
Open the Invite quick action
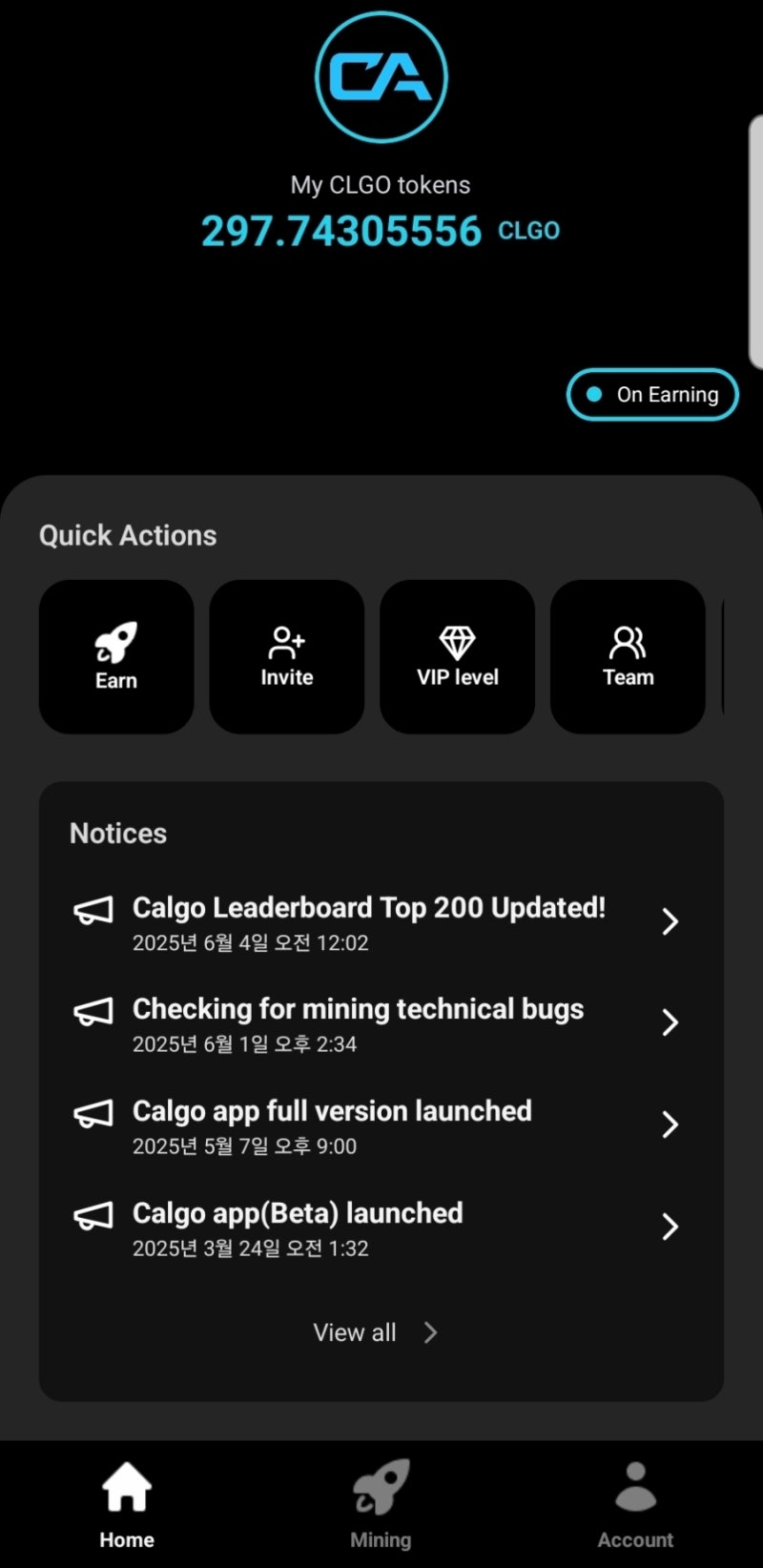[x=287, y=657]
